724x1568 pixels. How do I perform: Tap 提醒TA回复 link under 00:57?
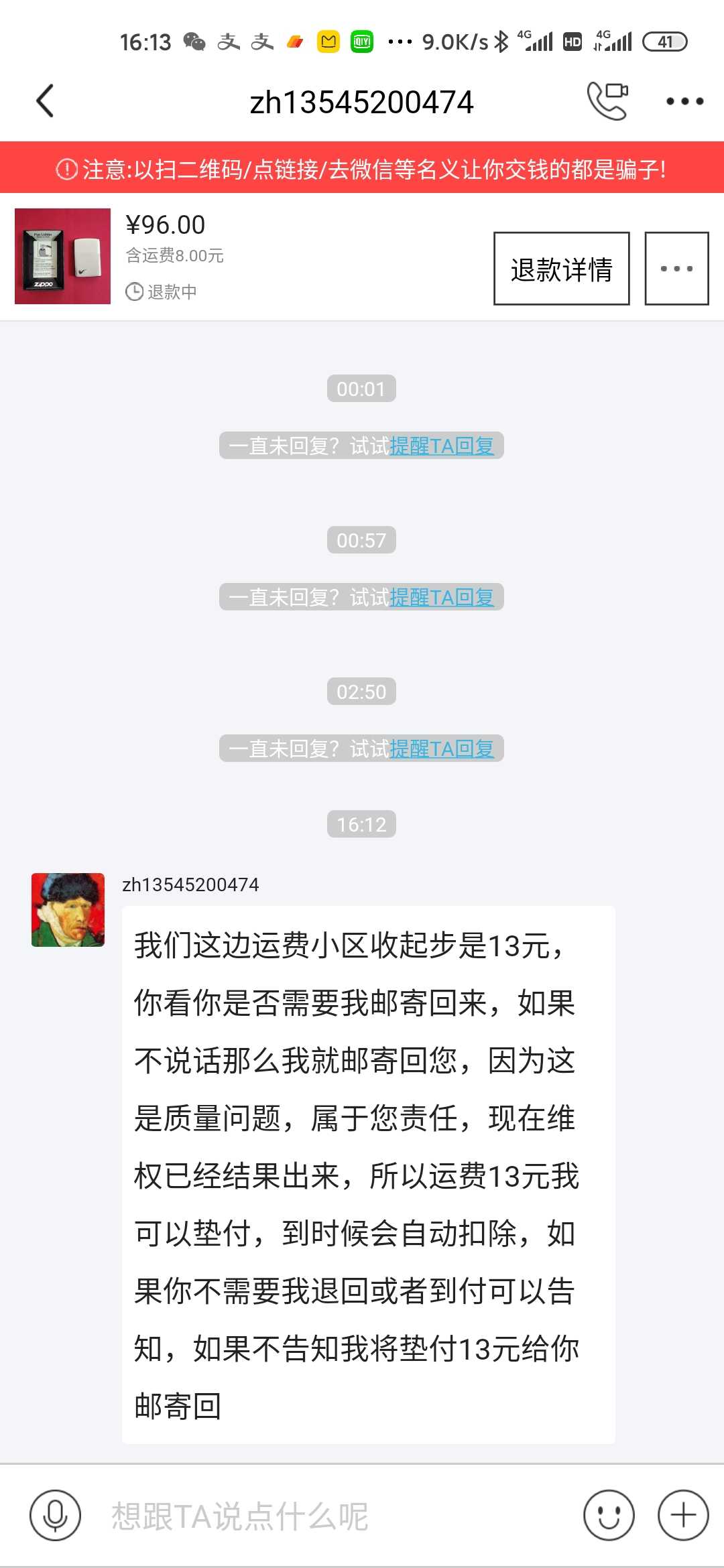click(x=442, y=597)
